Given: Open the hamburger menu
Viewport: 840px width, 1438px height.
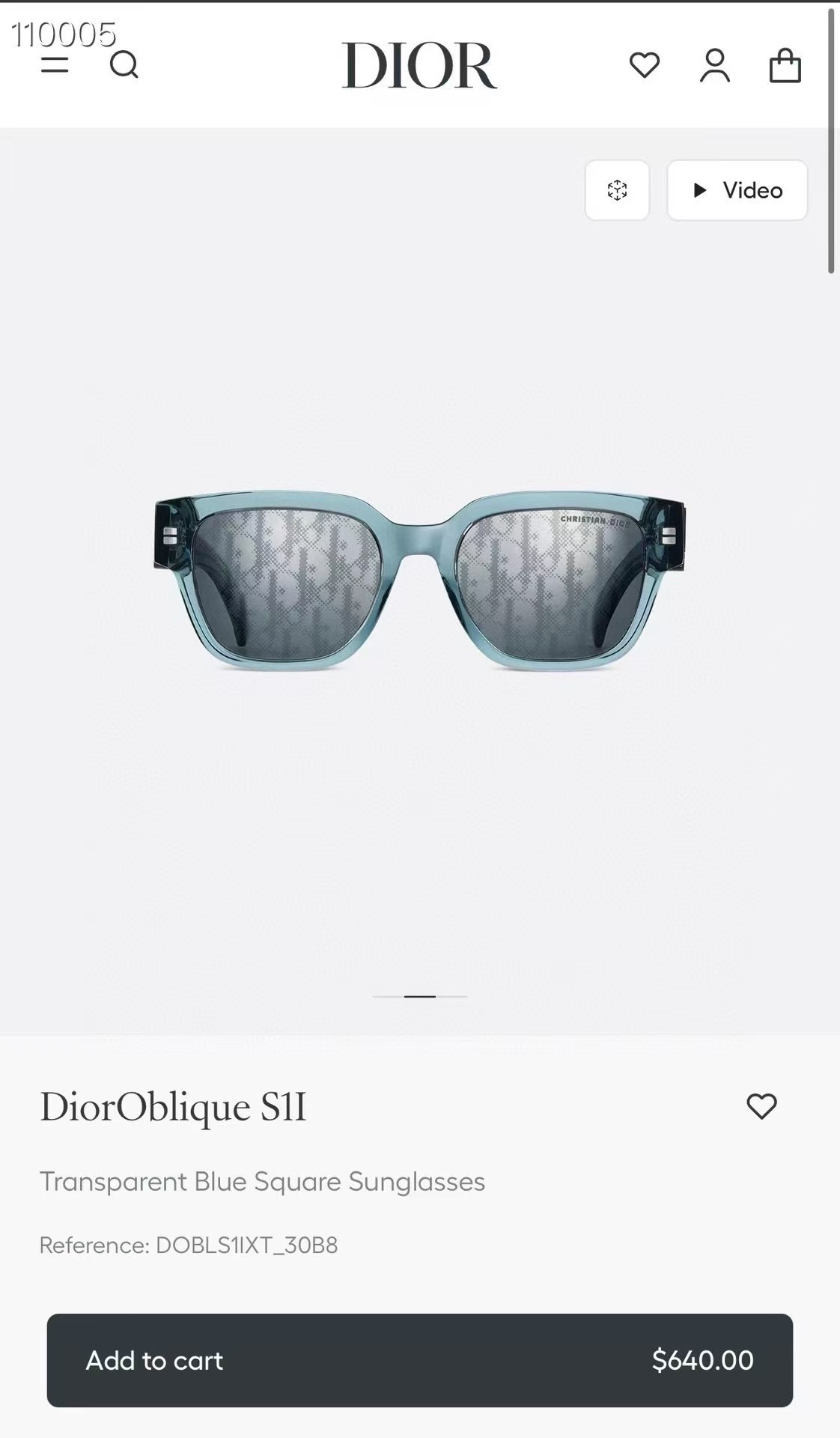Looking at the screenshot, I should click(55, 65).
